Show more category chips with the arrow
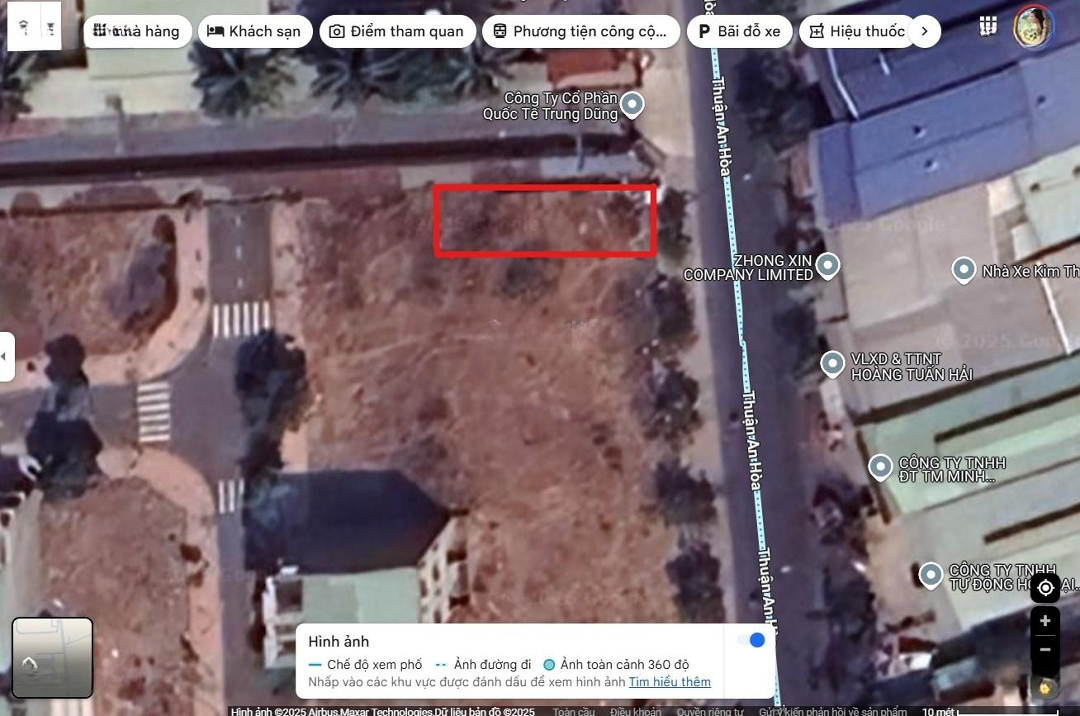The width and height of the screenshot is (1080, 716). click(924, 31)
